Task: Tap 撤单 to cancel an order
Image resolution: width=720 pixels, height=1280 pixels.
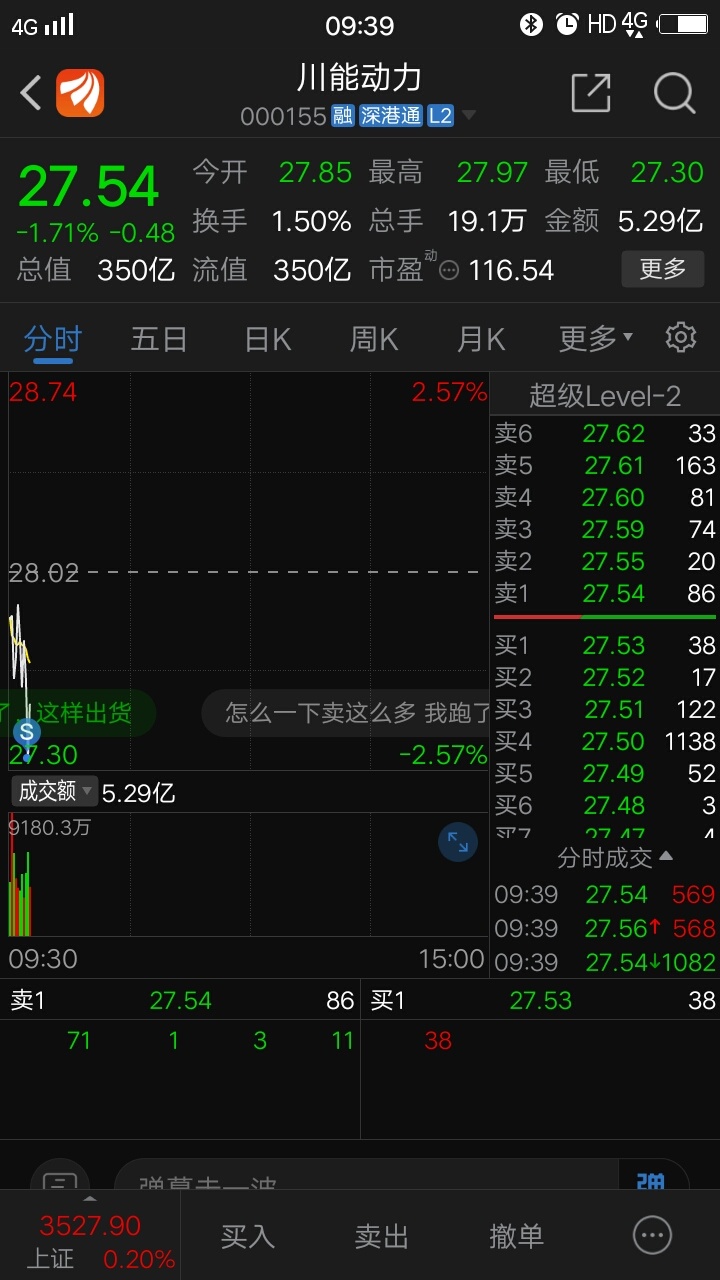Action: [x=516, y=1236]
